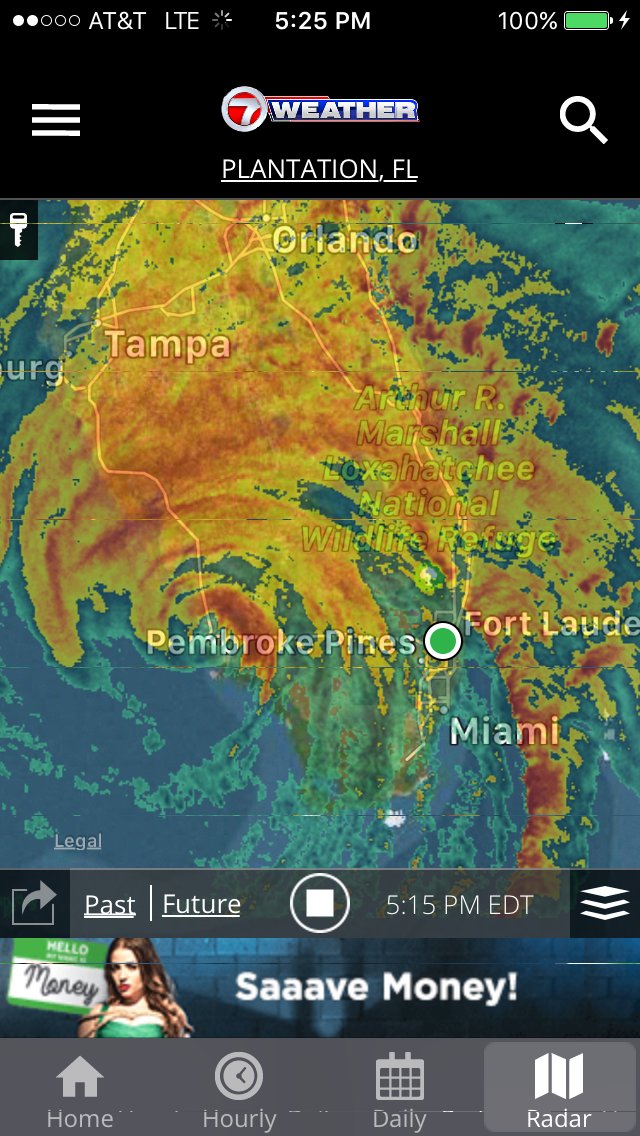640x1136 pixels.
Task: Select Past radar view
Action: [x=109, y=904]
